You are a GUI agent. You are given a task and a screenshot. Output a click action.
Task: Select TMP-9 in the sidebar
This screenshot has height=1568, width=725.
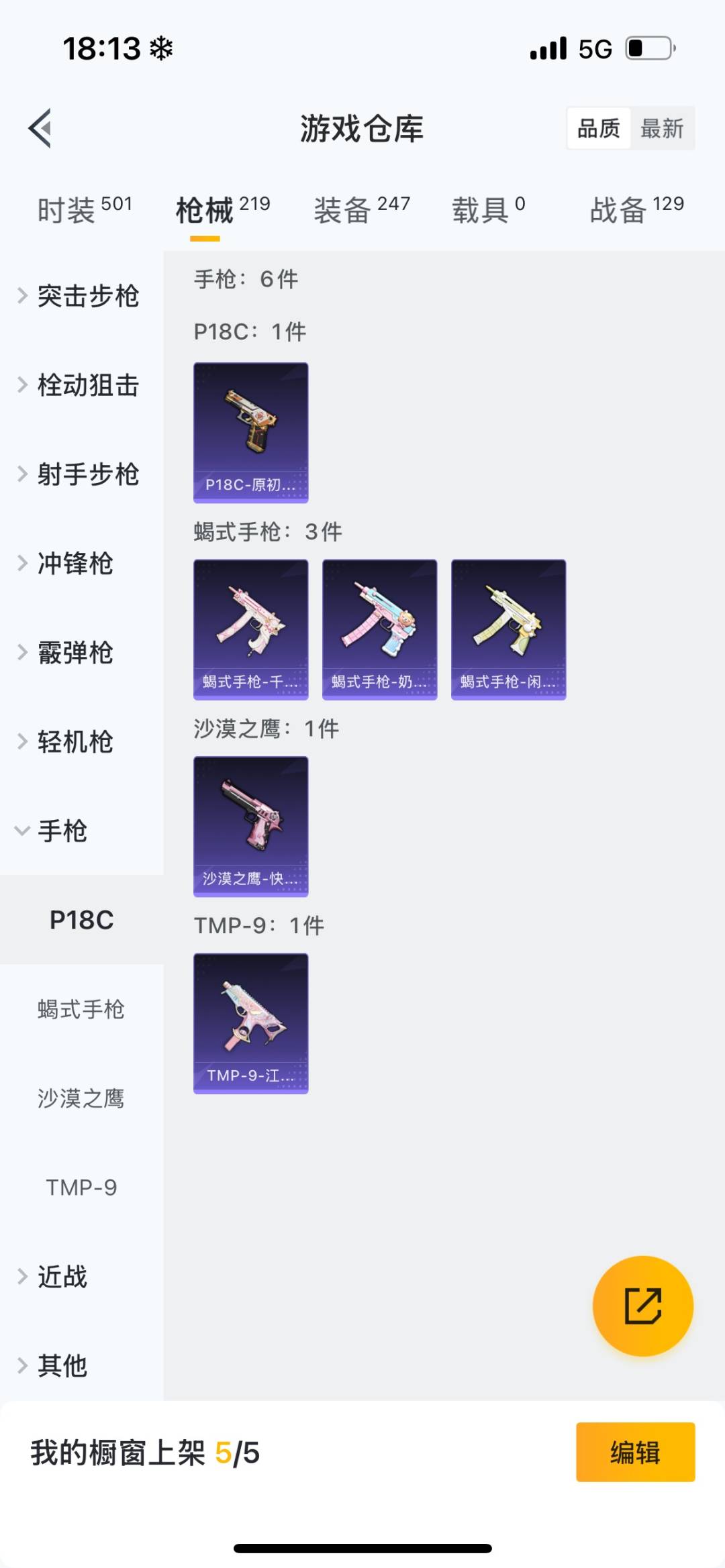point(81,1188)
